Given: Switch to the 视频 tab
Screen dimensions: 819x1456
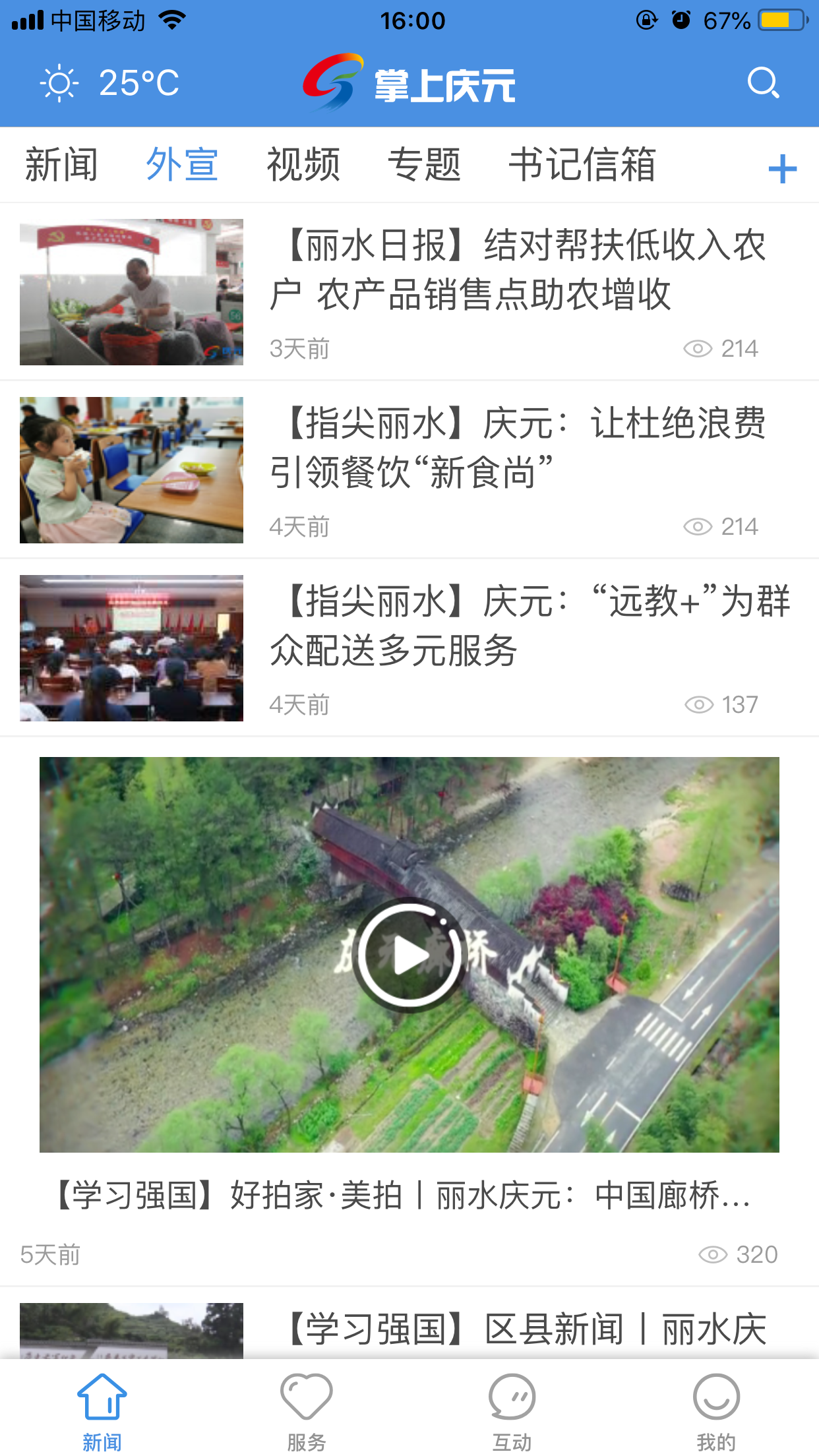Looking at the screenshot, I should coord(303,165).
